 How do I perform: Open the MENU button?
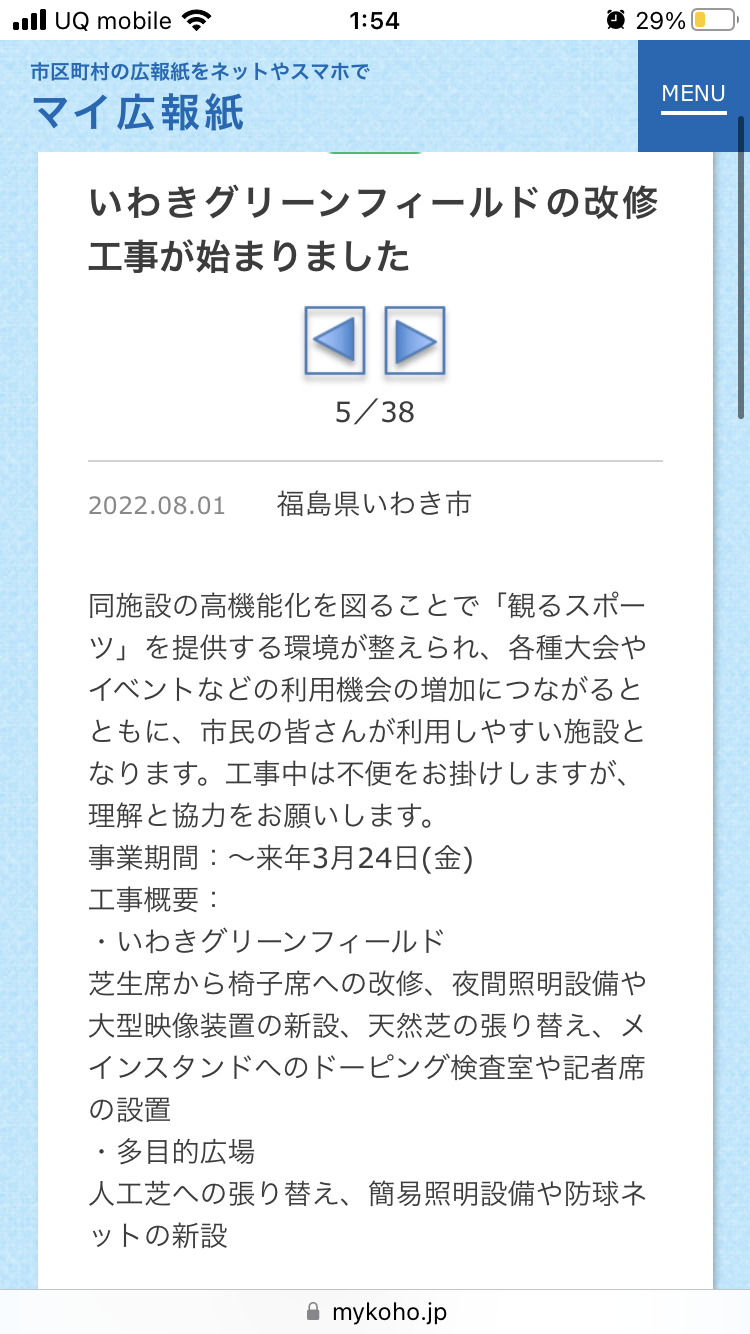(694, 96)
